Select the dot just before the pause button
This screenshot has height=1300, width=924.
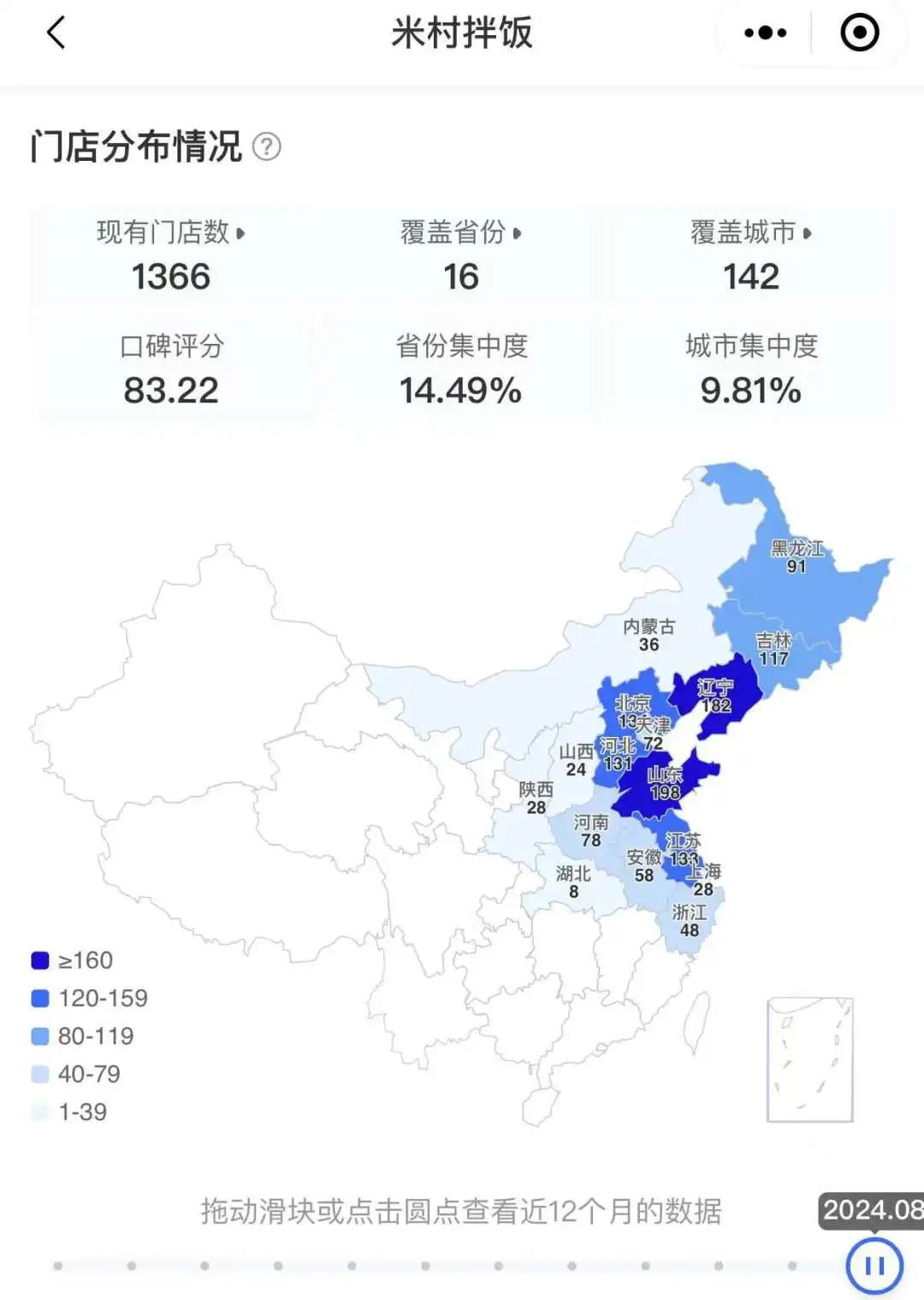point(792,1266)
